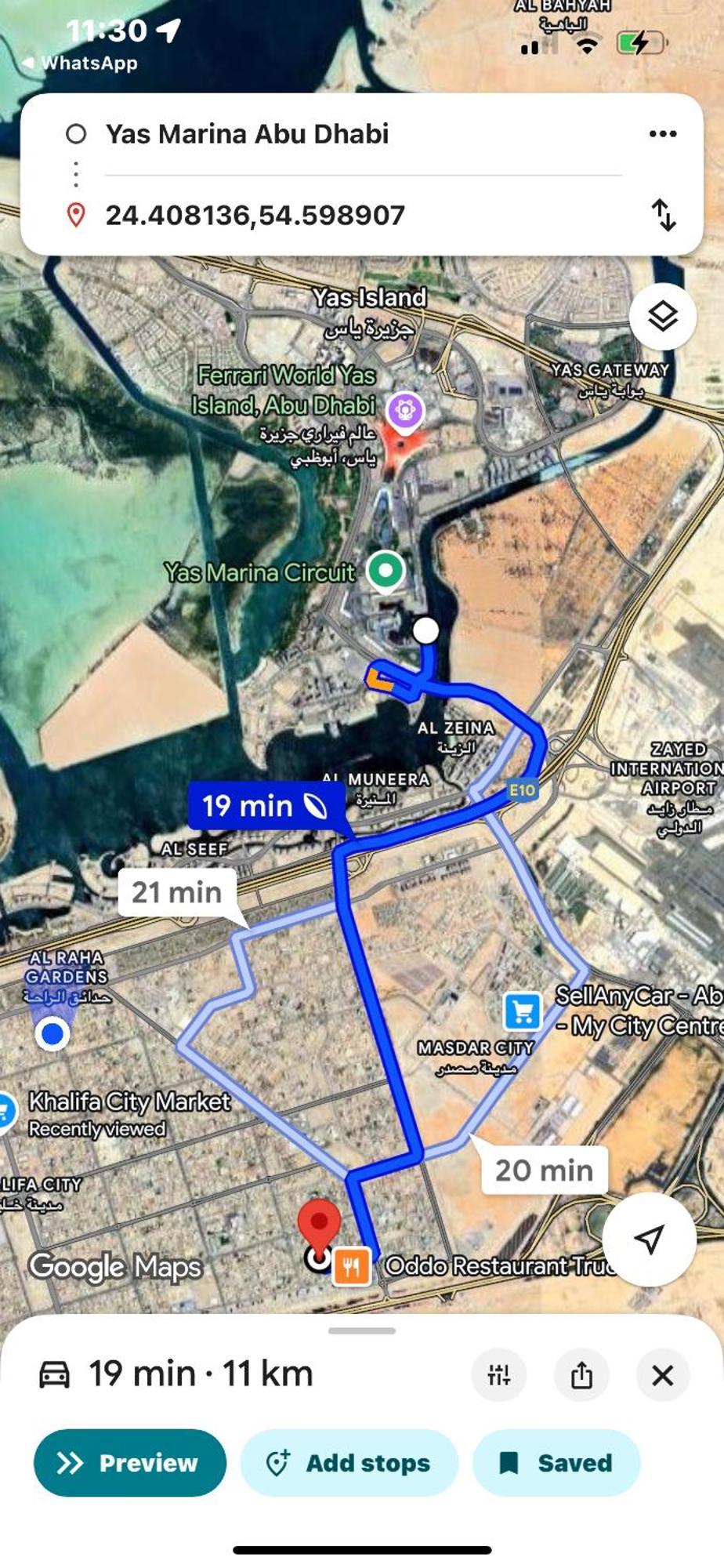Open Ferrari World Yas Island map pin

[404, 410]
